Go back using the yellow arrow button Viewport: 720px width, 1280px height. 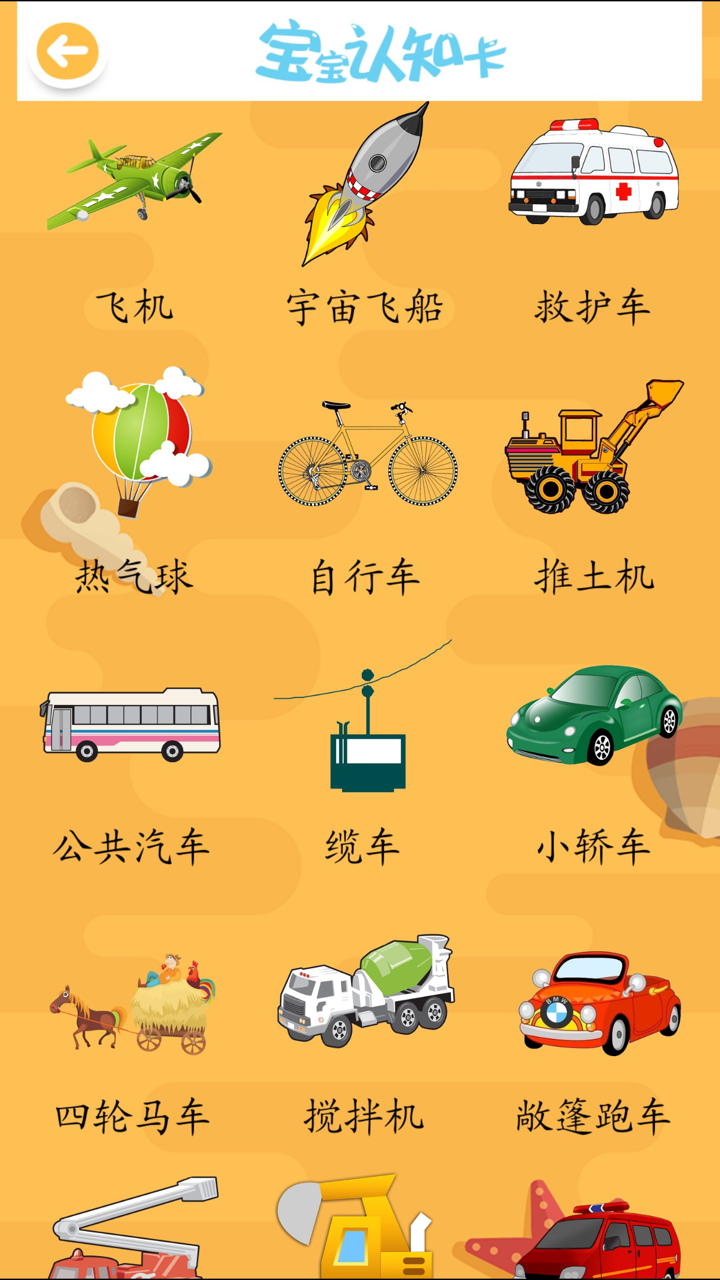[66, 48]
